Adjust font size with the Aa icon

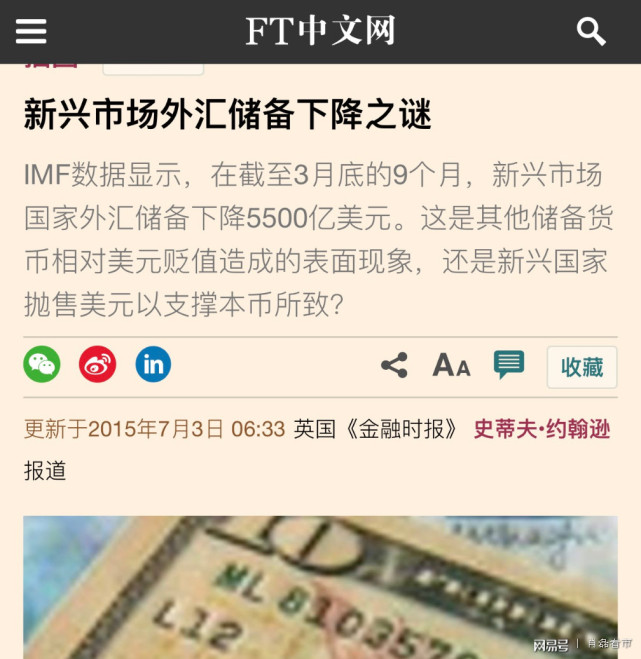pyautogui.click(x=451, y=365)
